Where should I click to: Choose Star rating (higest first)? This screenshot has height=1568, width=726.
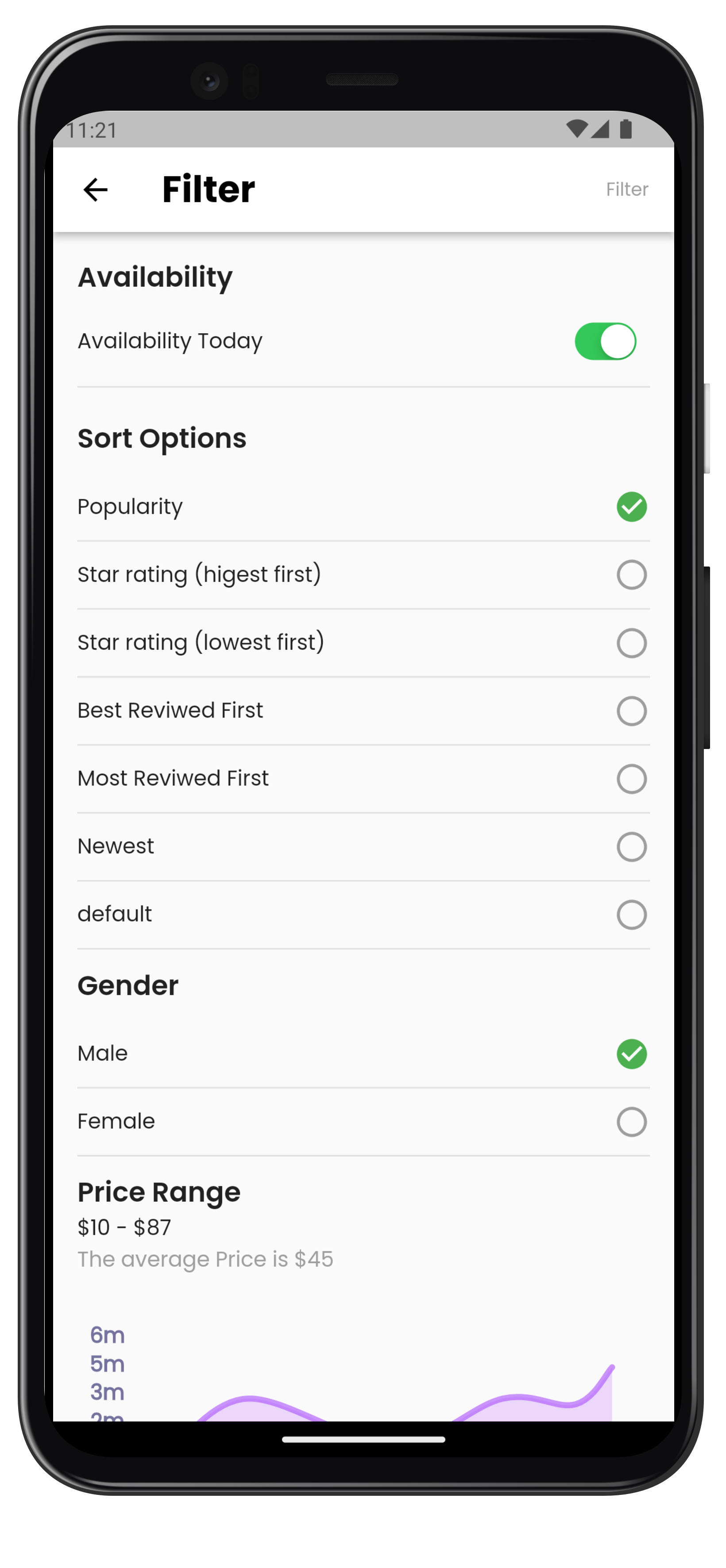(x=363, y=575)
